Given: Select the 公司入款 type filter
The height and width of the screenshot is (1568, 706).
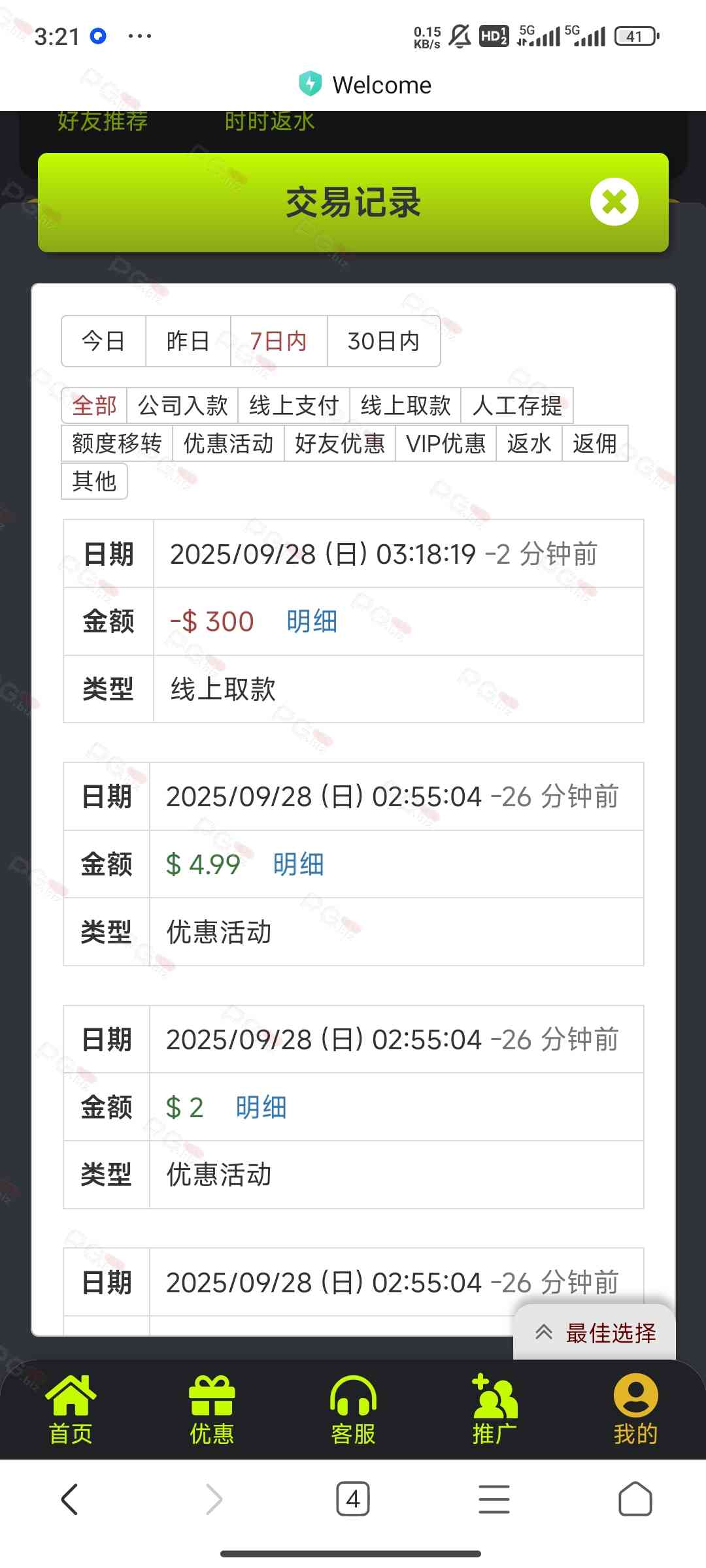Looking at the screenshot, I should click(x=182, y=406).
